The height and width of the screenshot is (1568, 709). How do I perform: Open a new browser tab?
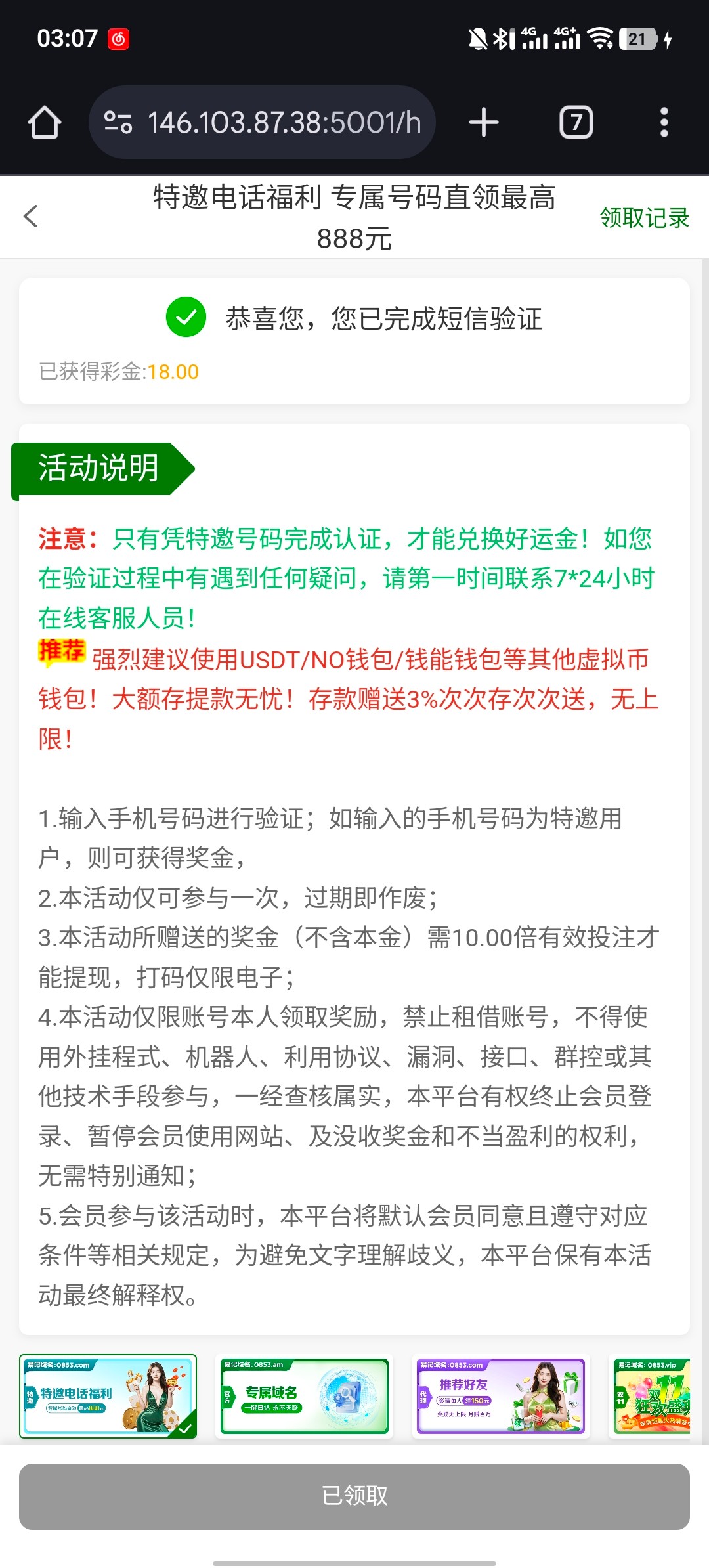[x=484, y=123]
